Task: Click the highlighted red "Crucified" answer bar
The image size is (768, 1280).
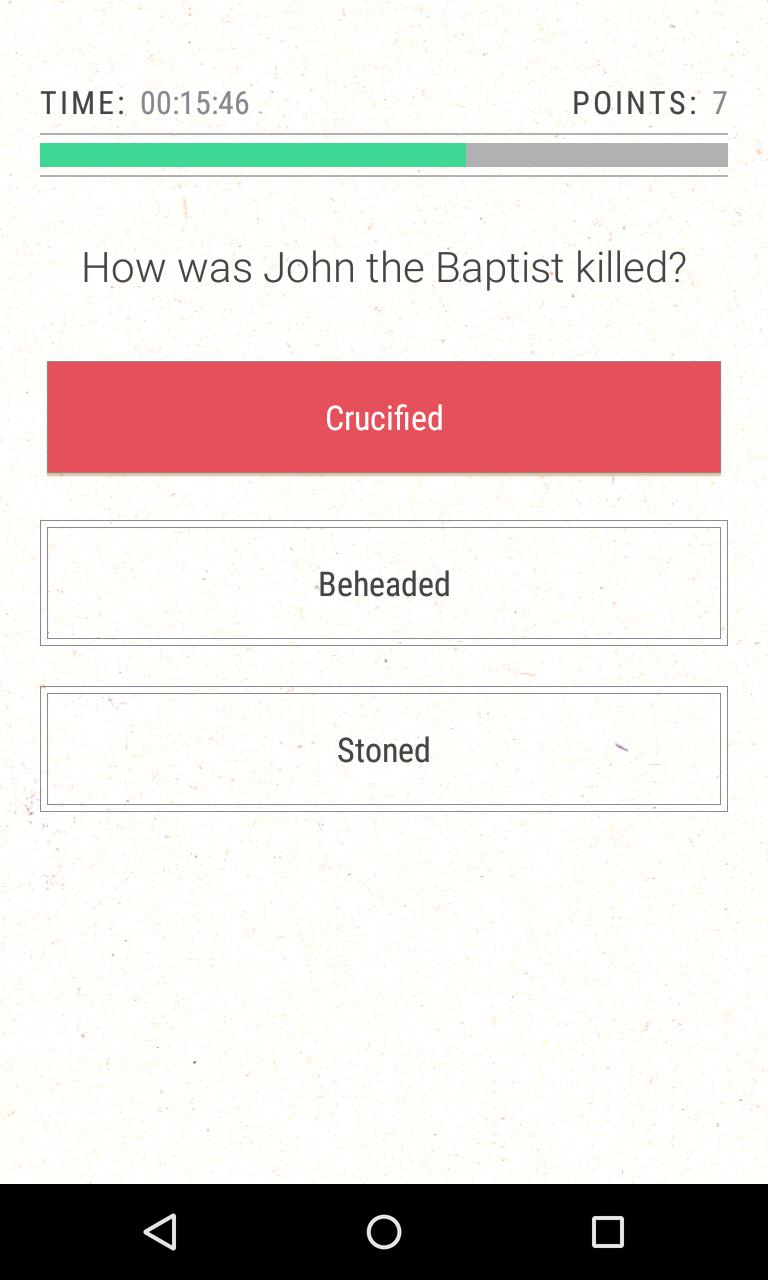Action: click(384, 417)
